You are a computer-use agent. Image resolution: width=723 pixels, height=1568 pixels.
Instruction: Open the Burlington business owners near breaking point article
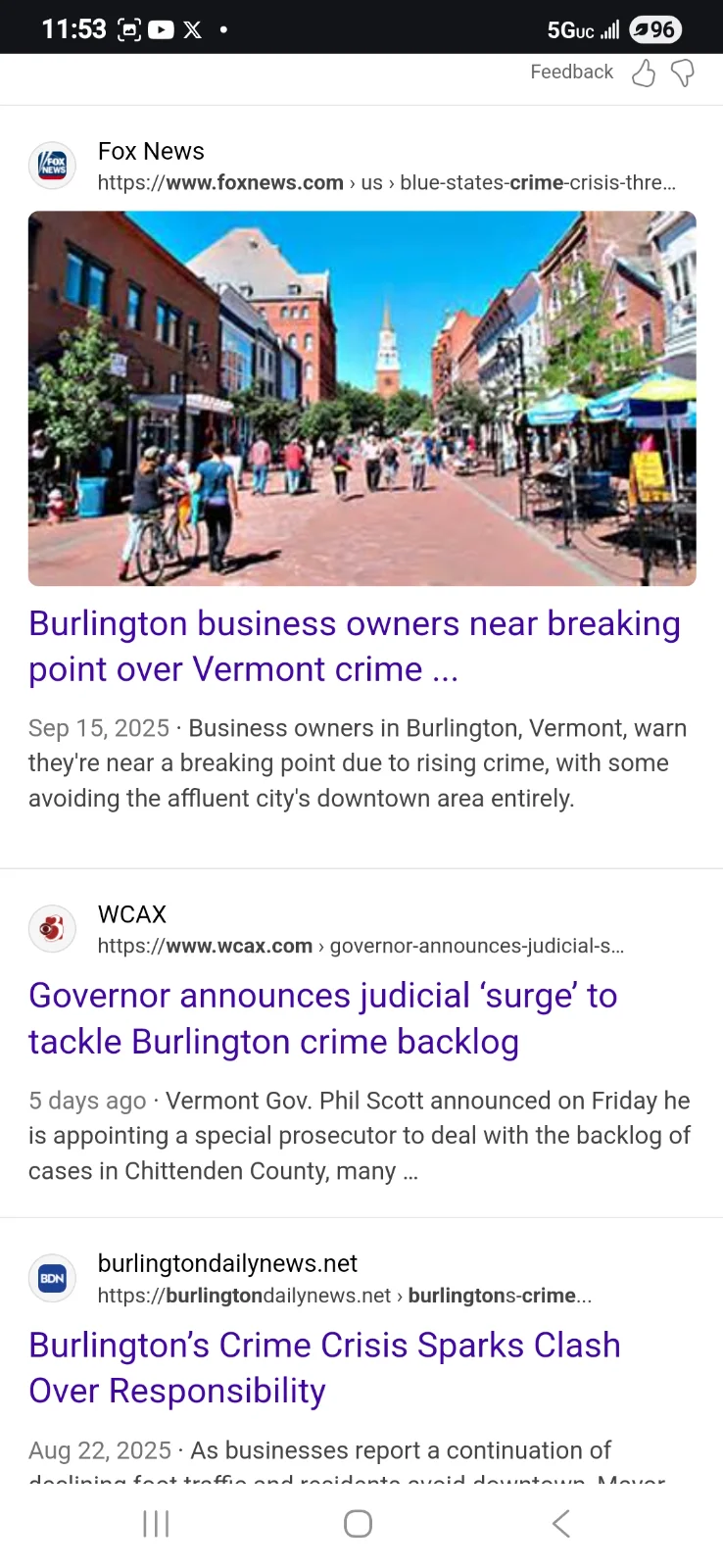(354, 646)
